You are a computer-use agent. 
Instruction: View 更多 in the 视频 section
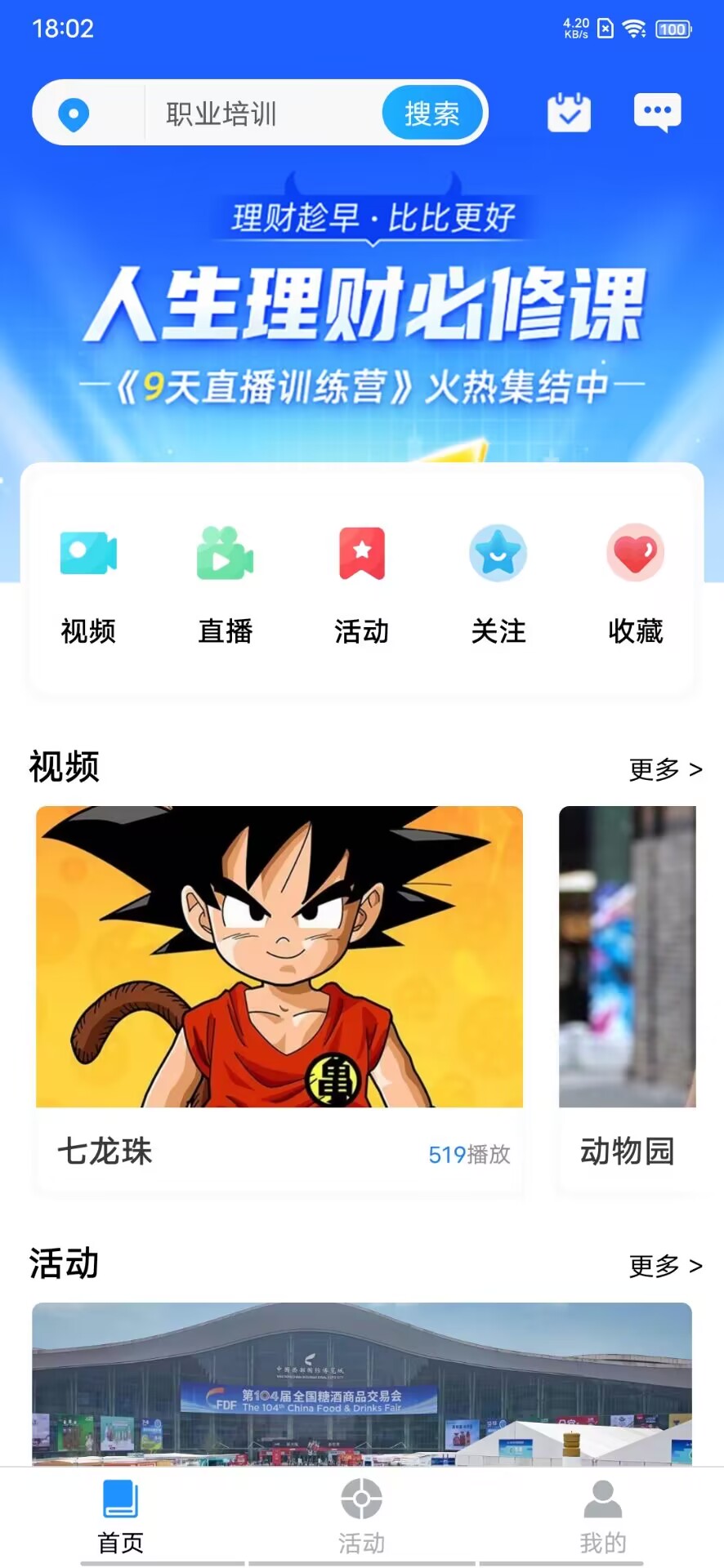665,769
